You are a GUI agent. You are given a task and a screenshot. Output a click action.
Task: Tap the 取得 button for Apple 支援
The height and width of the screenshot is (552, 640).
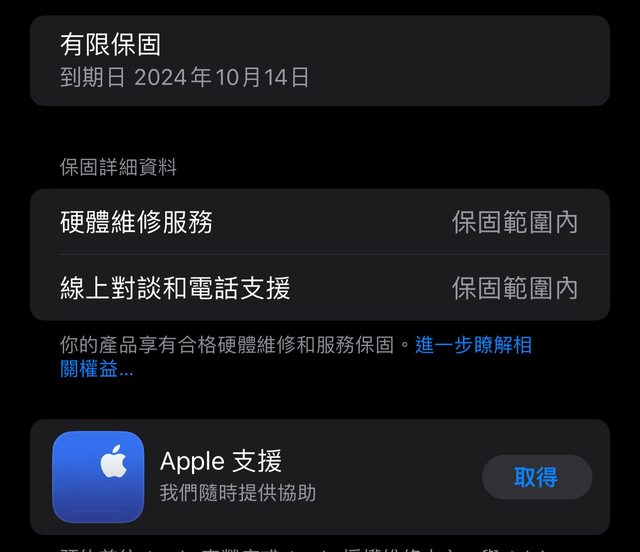click(536, 477)
